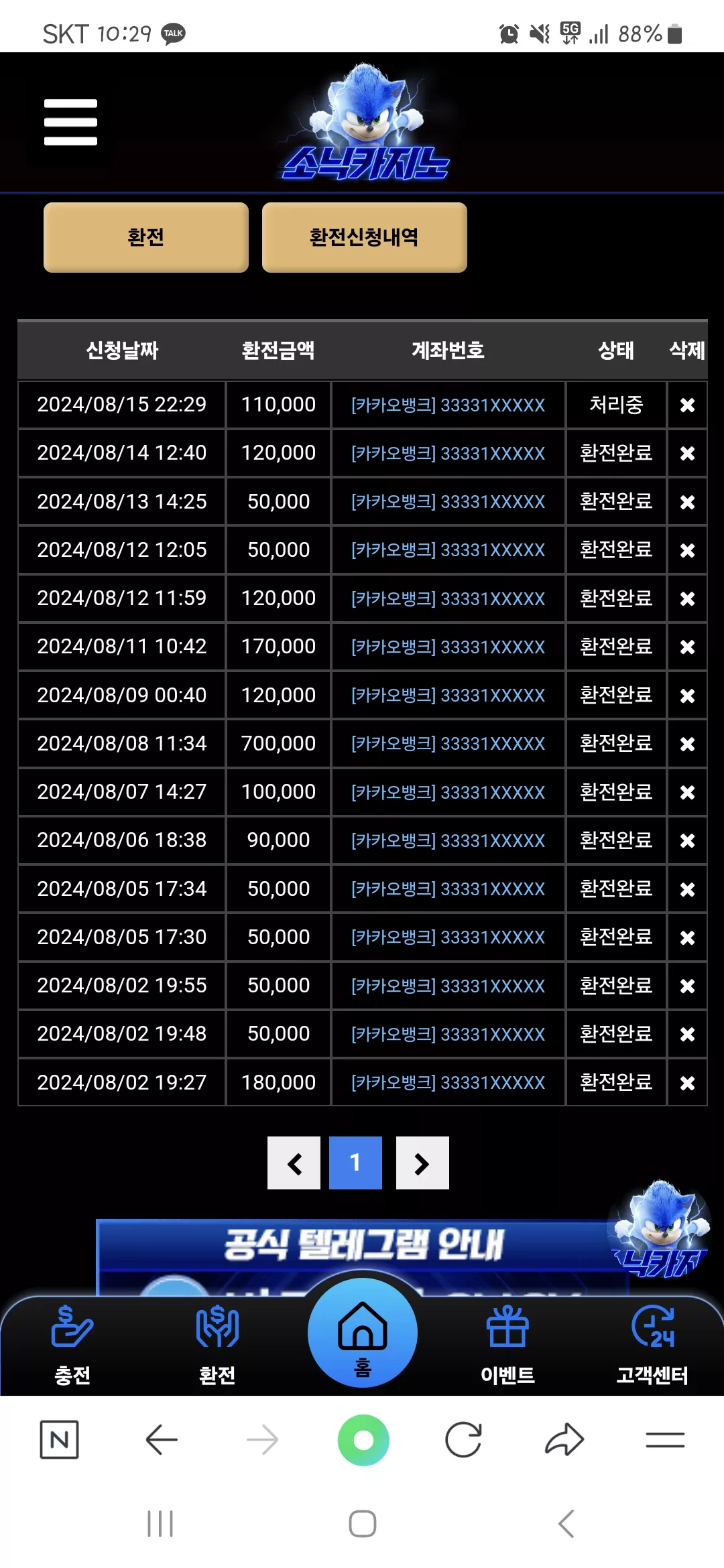Select page 1 in pagination
724x1568 pixels.
[x=355, y=1163]
